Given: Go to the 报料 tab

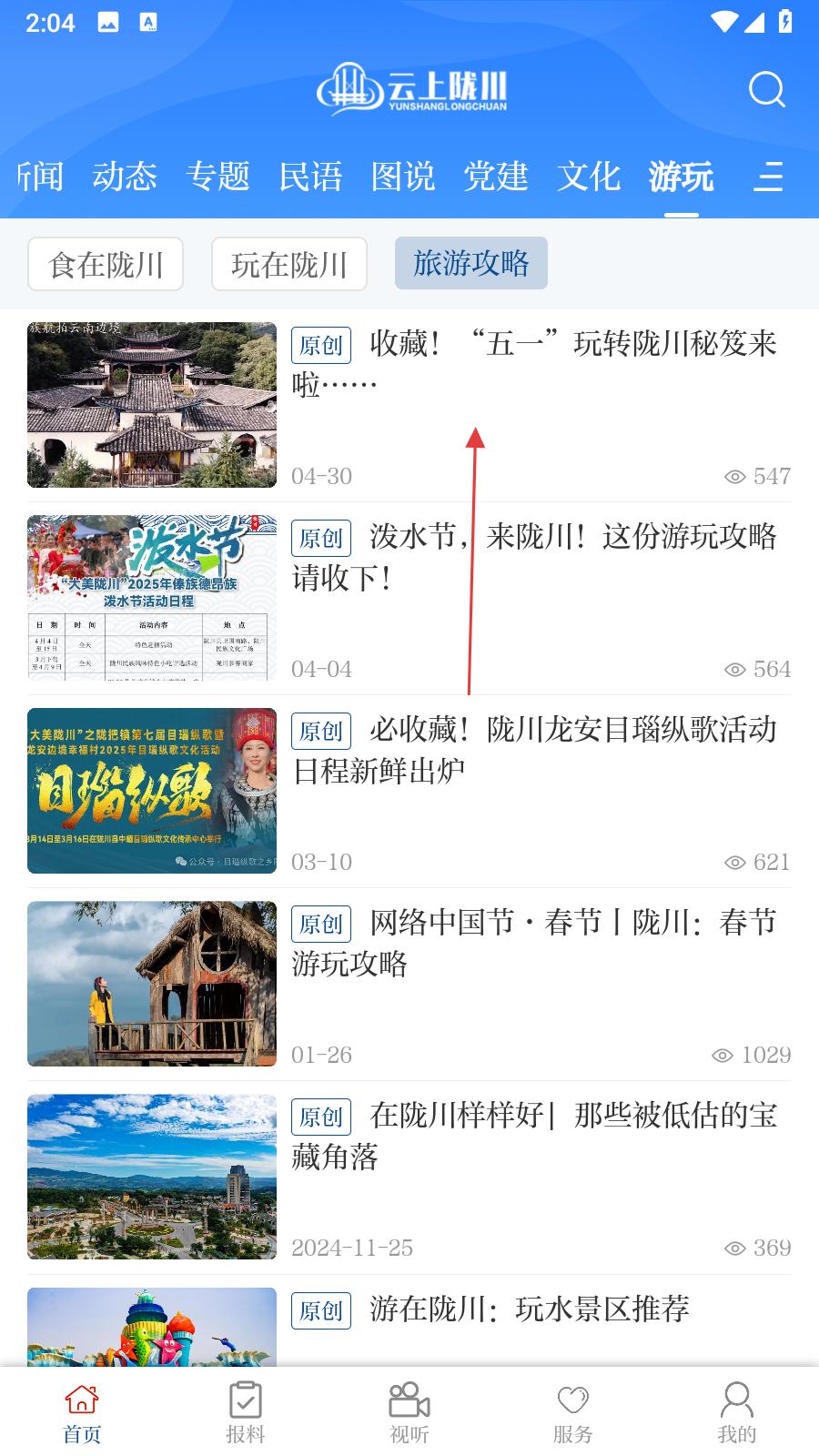Looking at the screenshot, I should (246, 1412).
